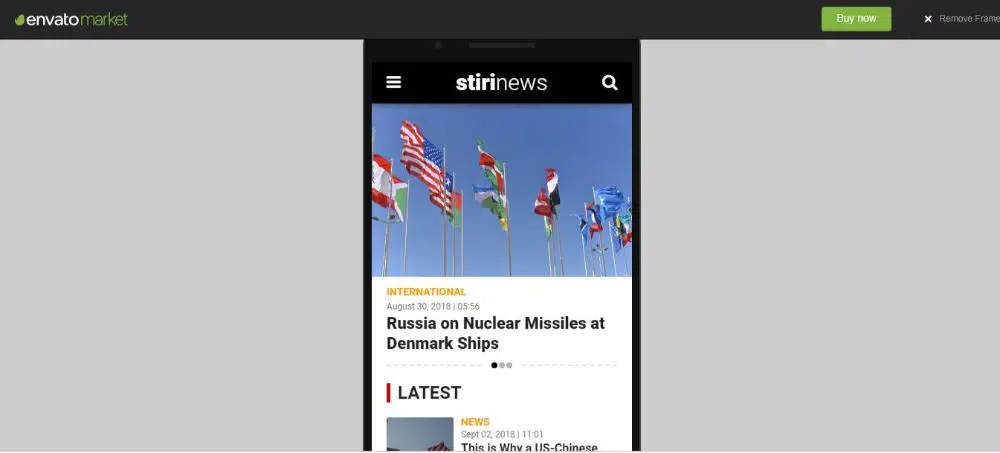This screenshot has height=453, width=1000.
Task: Select the INTERNATIONAL category label
Action: pyautogui.click(x=426, y=292)
